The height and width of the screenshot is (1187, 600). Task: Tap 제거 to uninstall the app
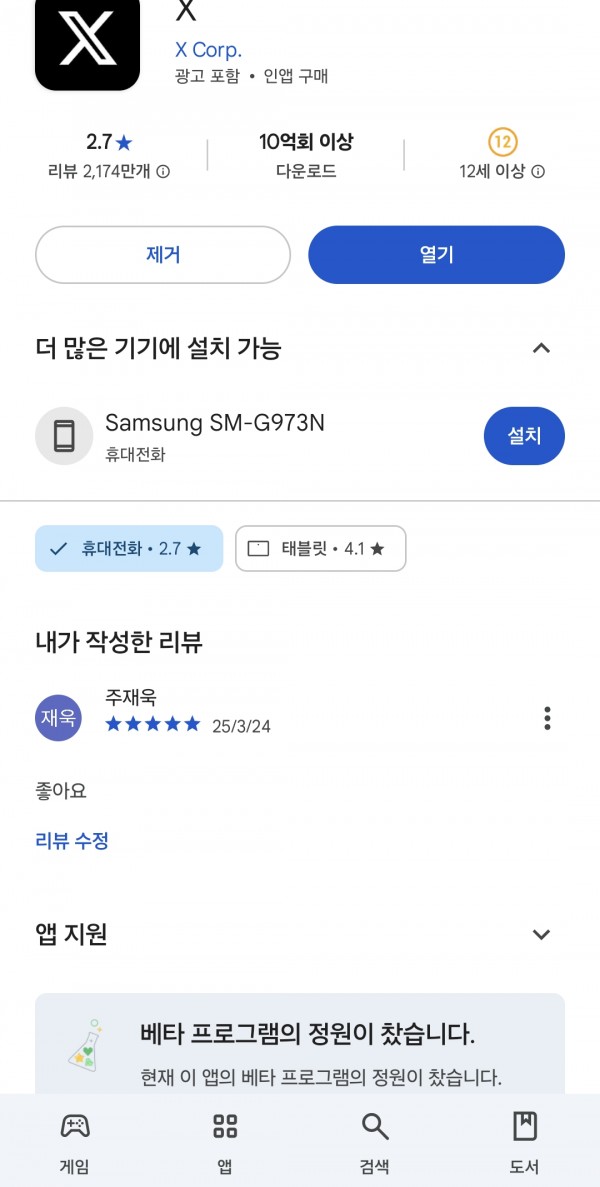tap(163, 254)
